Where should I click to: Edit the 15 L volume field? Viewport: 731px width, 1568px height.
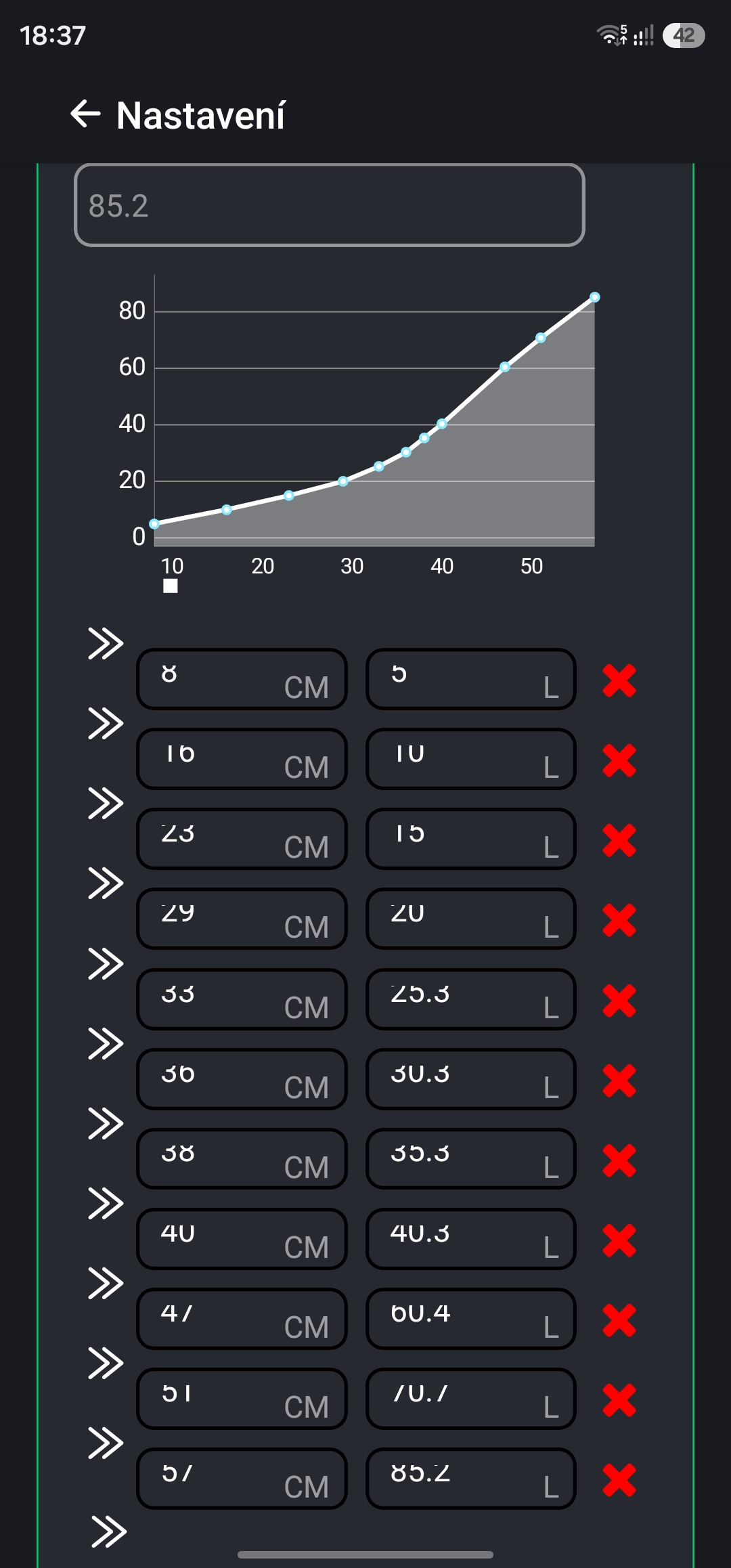coord(471,839)
